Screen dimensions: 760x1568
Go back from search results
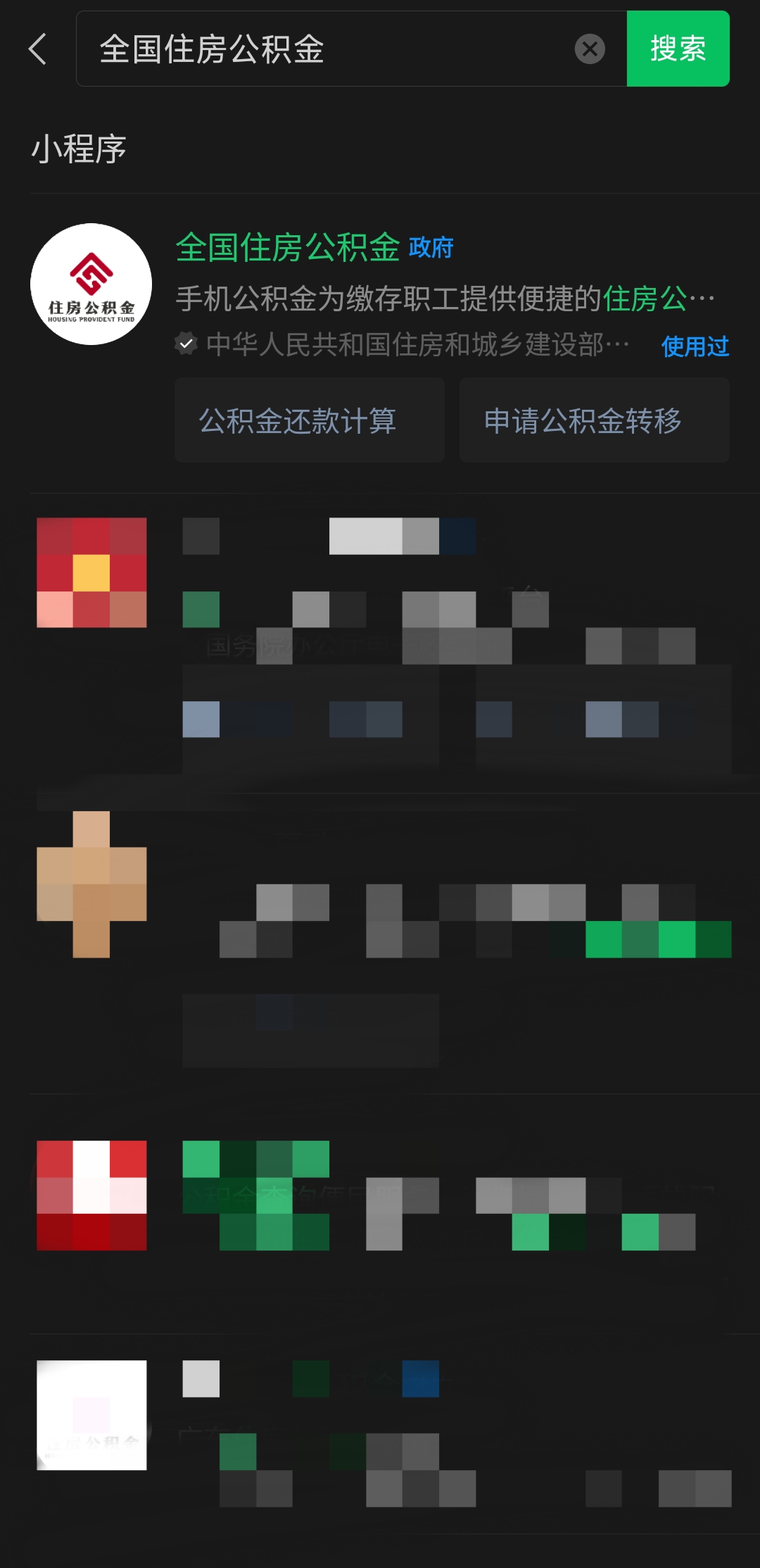[x=38, y=49]
